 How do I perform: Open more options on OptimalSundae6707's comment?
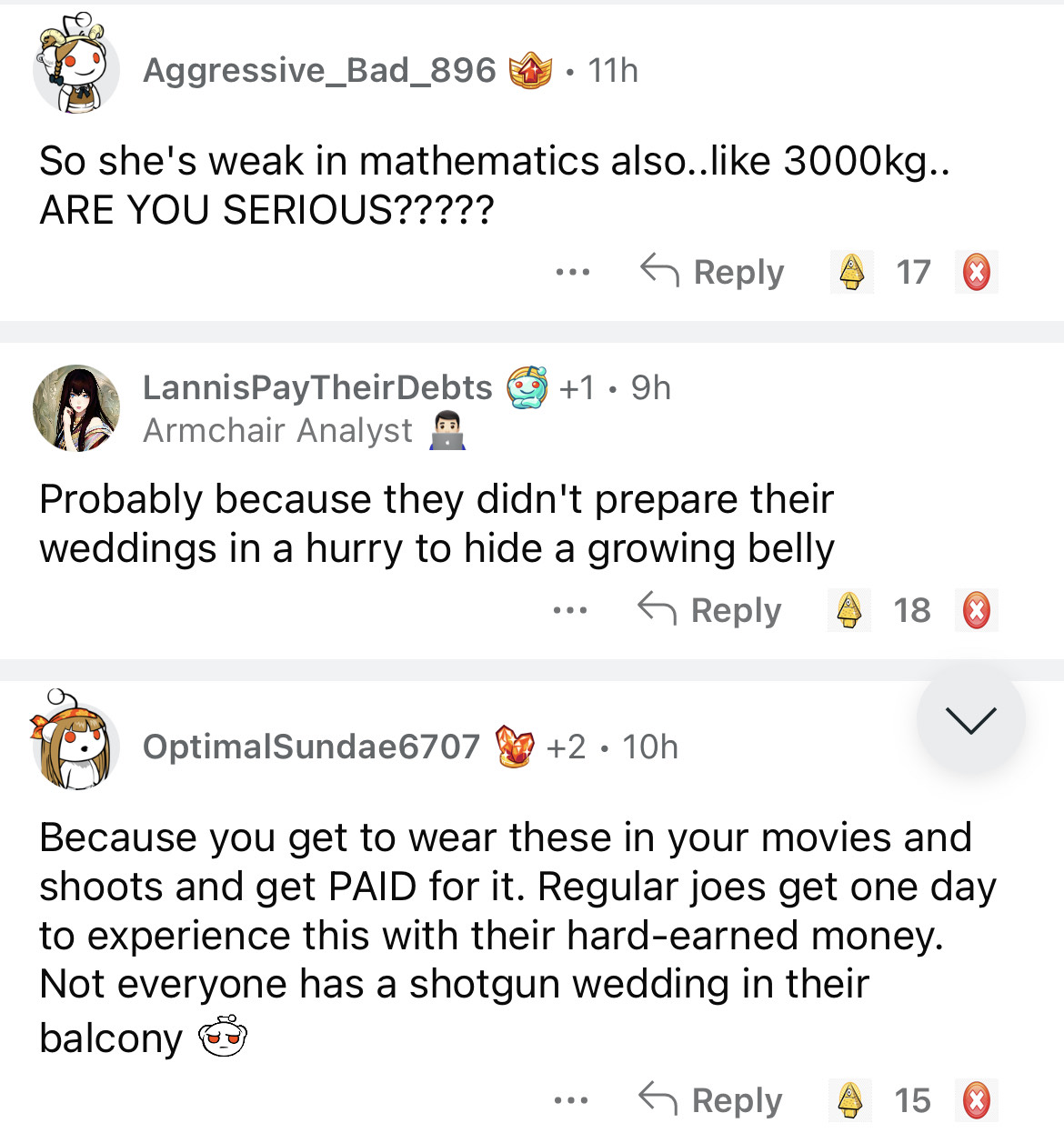pos(571,1100)
